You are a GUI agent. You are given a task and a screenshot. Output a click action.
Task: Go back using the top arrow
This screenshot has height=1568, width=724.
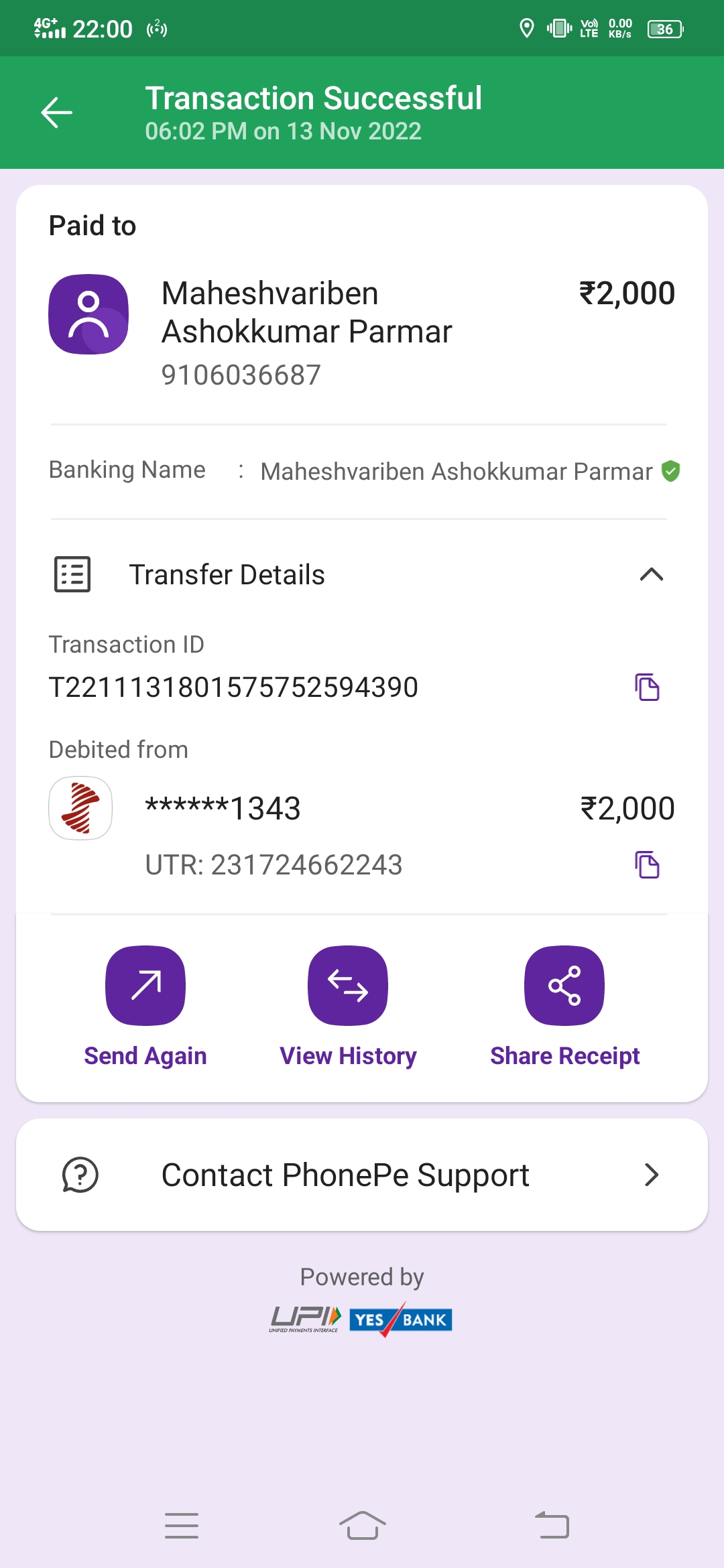[57, 113]
